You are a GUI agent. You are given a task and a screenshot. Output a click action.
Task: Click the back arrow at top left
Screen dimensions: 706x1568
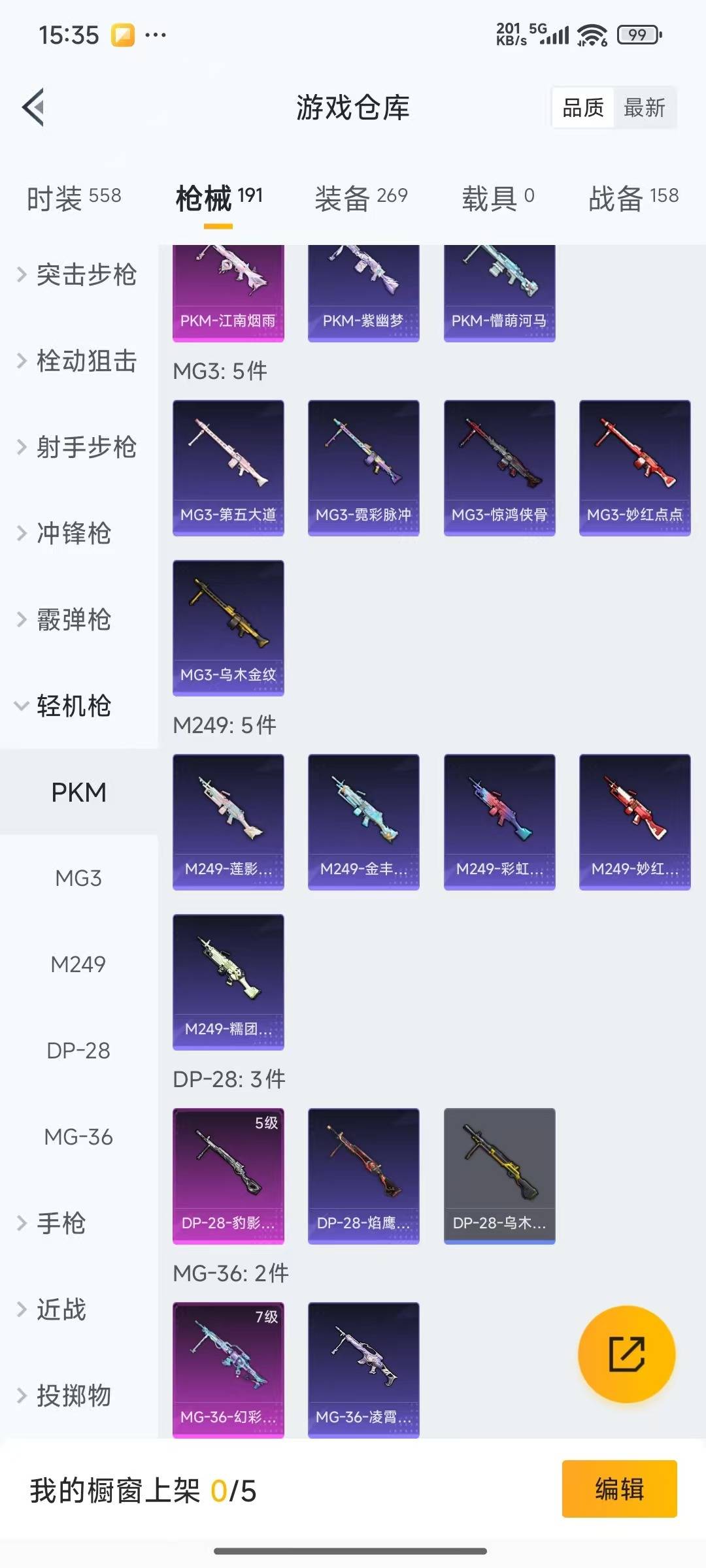31,108
